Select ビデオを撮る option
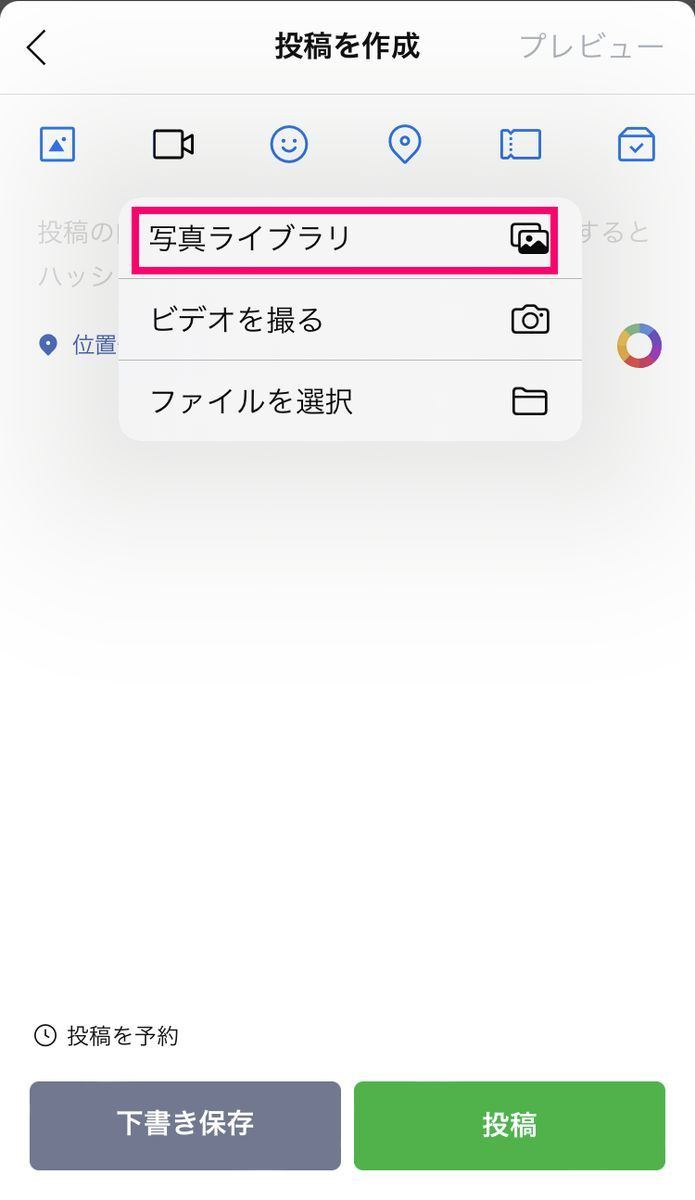 coord(350,320)
